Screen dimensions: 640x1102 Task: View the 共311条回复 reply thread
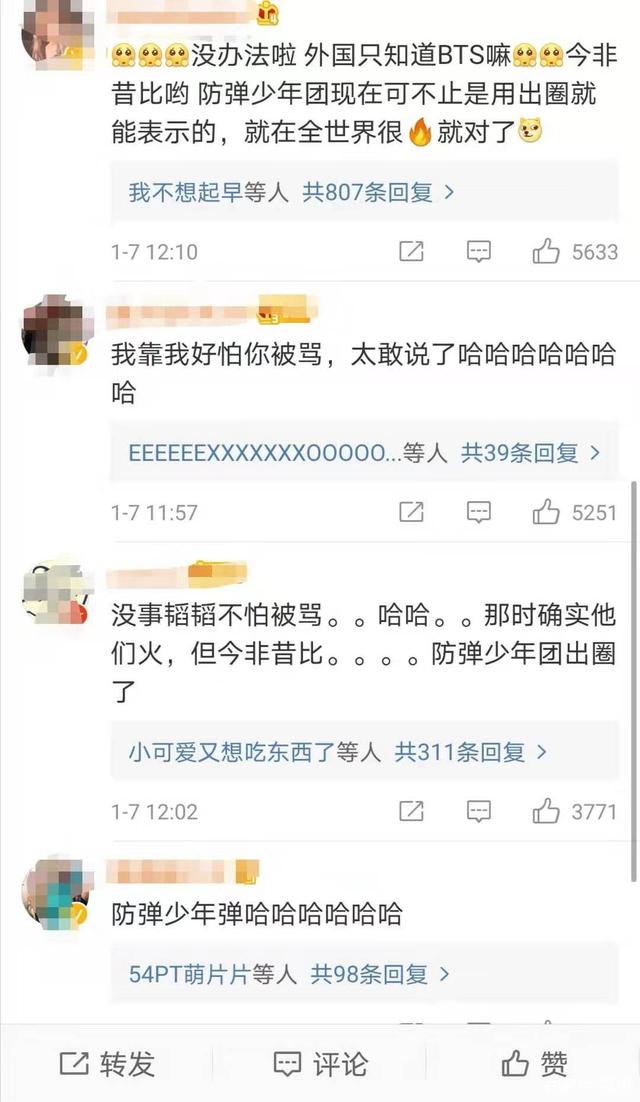(471, 752)
